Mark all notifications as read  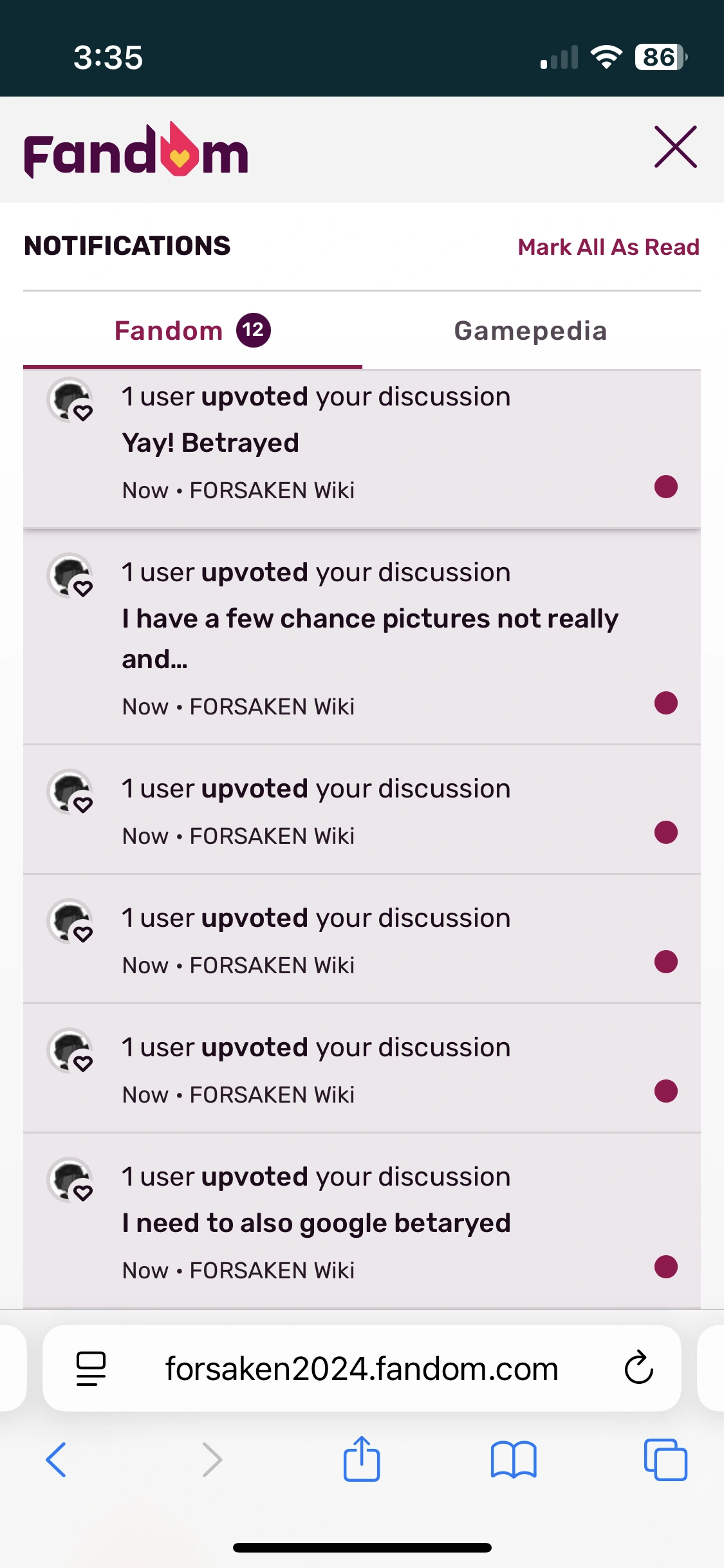[x=608, y=247]
